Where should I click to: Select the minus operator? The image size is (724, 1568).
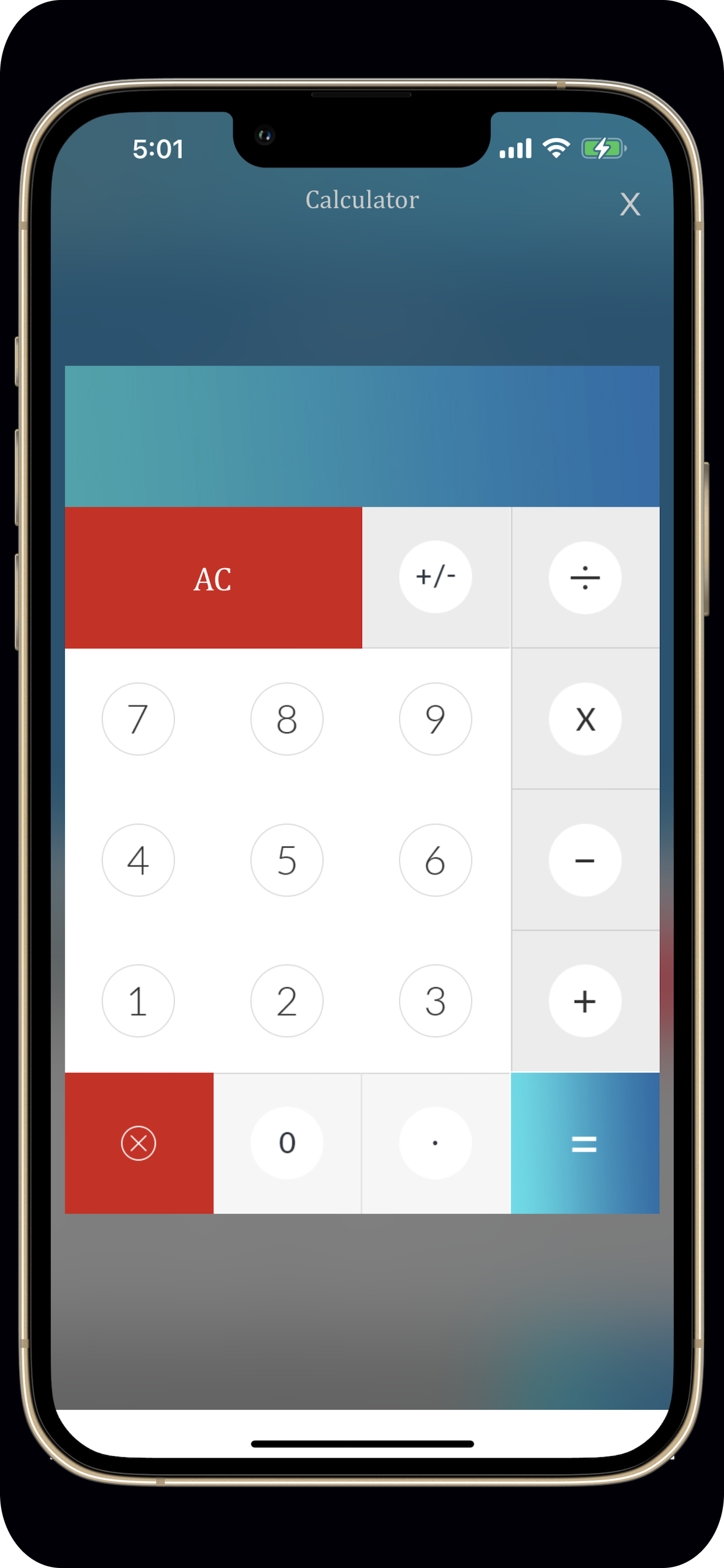tap(585, 860)
